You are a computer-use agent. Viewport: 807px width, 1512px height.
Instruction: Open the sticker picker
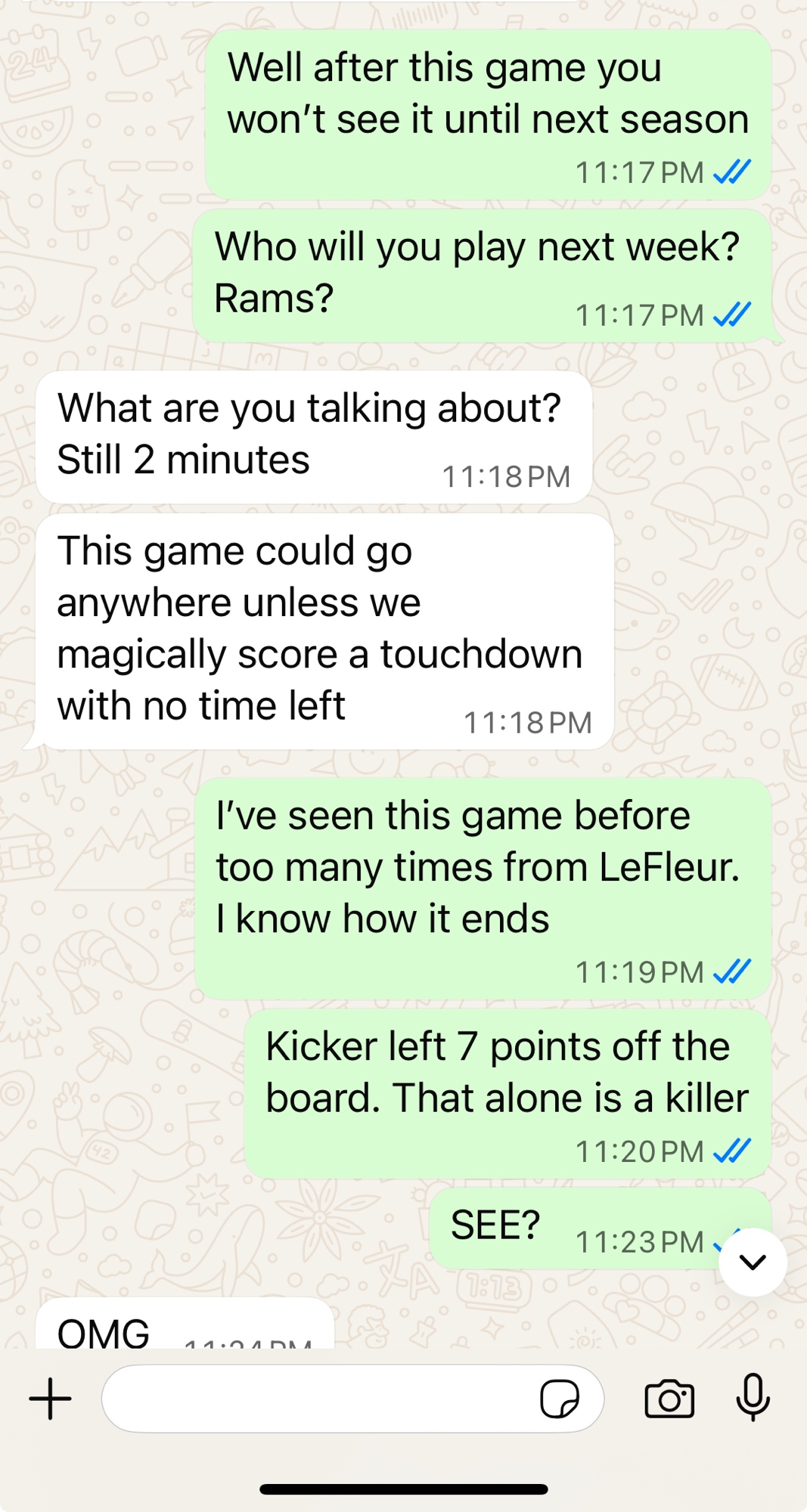coord(560,1399)
